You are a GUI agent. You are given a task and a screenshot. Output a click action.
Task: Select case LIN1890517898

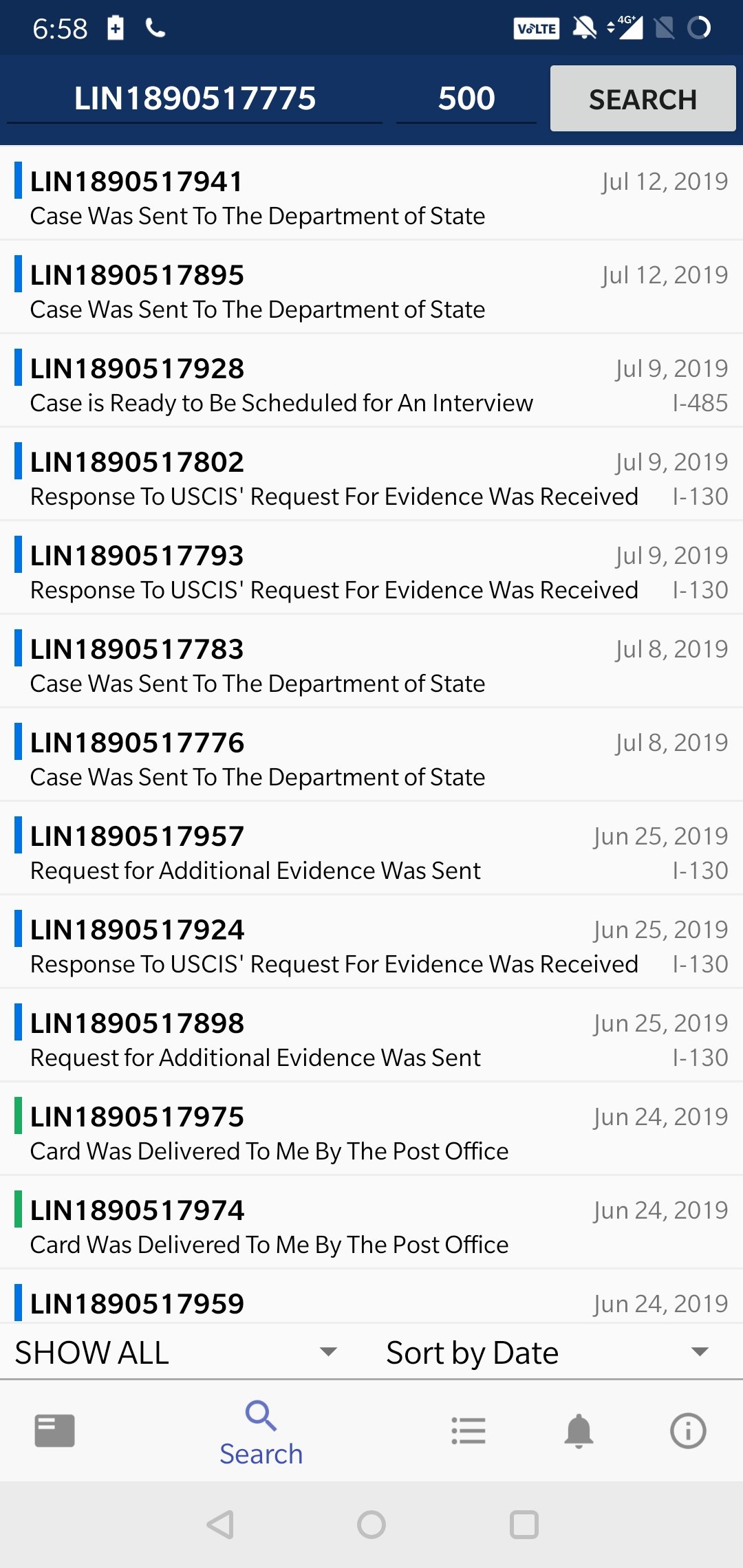click(371, 1035)
